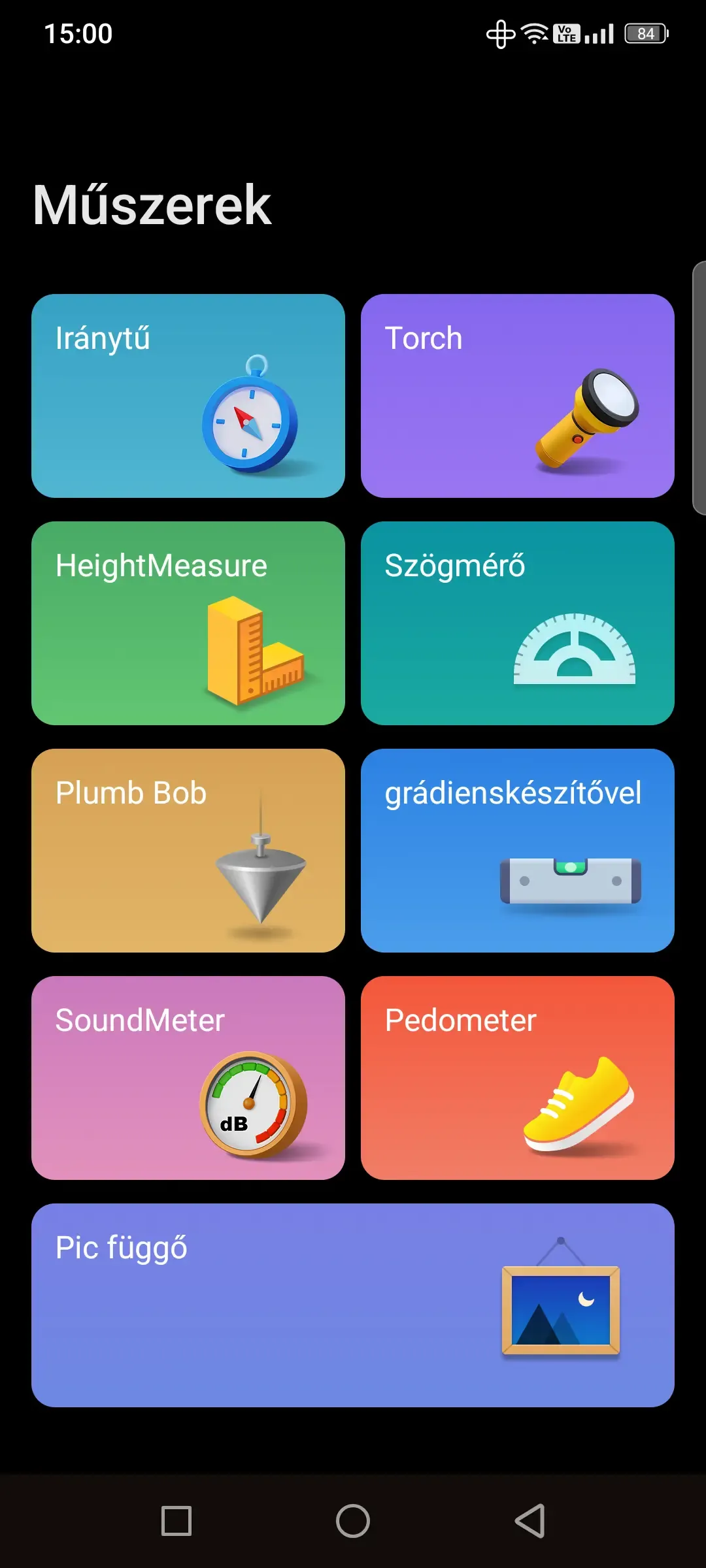Viewport: 706px width, 1568px height.
Task: Tap the grádienskészítővel level card
Action: pyautogui.click(x=517, y=851)
